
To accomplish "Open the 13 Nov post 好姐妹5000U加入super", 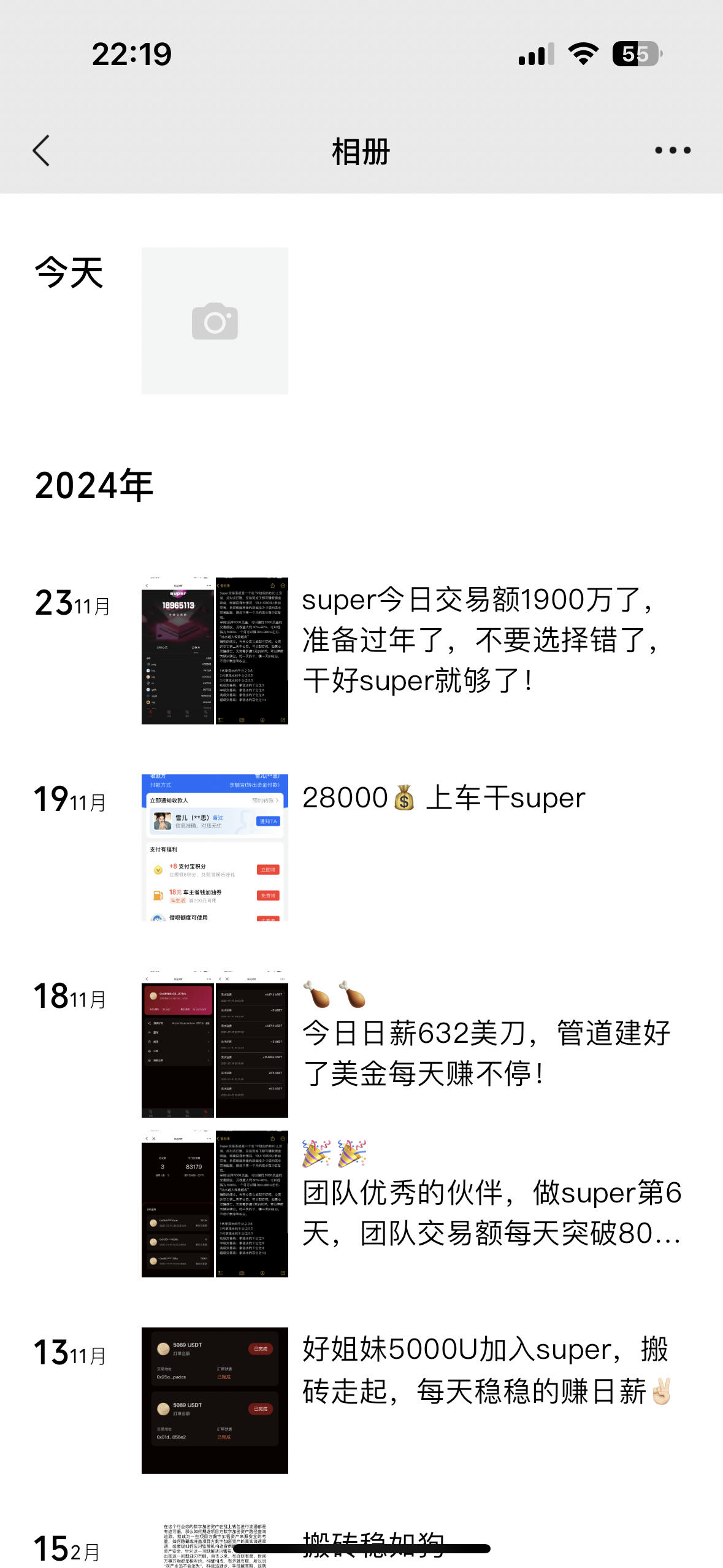I will (x=484, y=1370).
